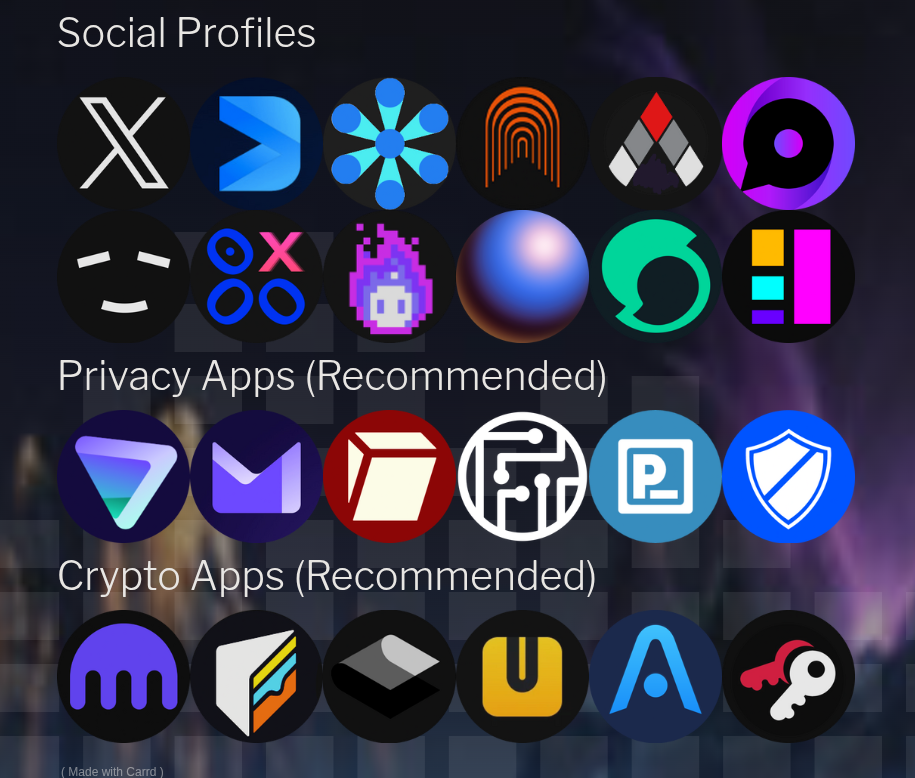
Task: Open the red and white keys icon
Action: [788, 676]
